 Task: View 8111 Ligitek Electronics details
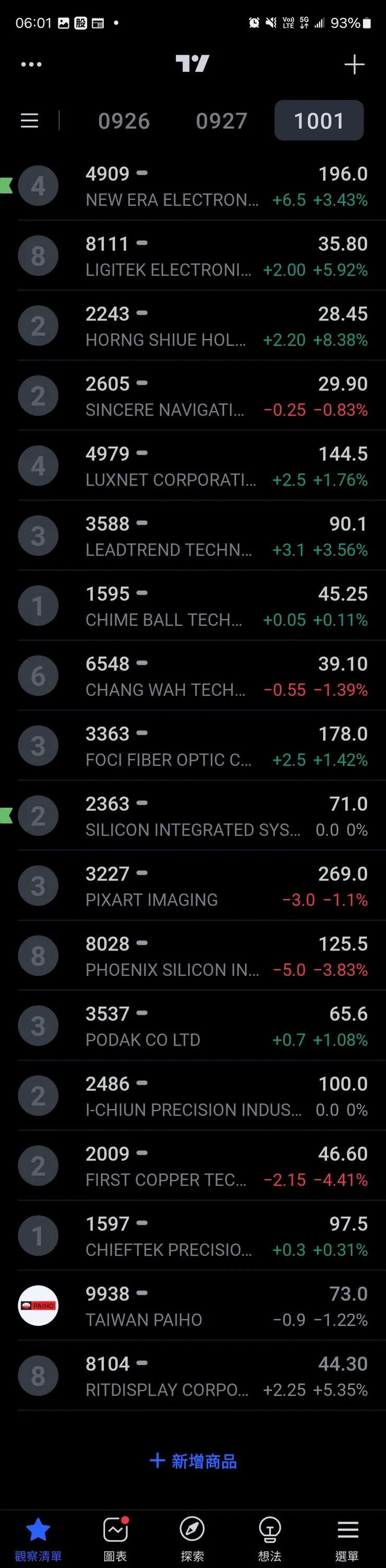click(x=201, y=256)
